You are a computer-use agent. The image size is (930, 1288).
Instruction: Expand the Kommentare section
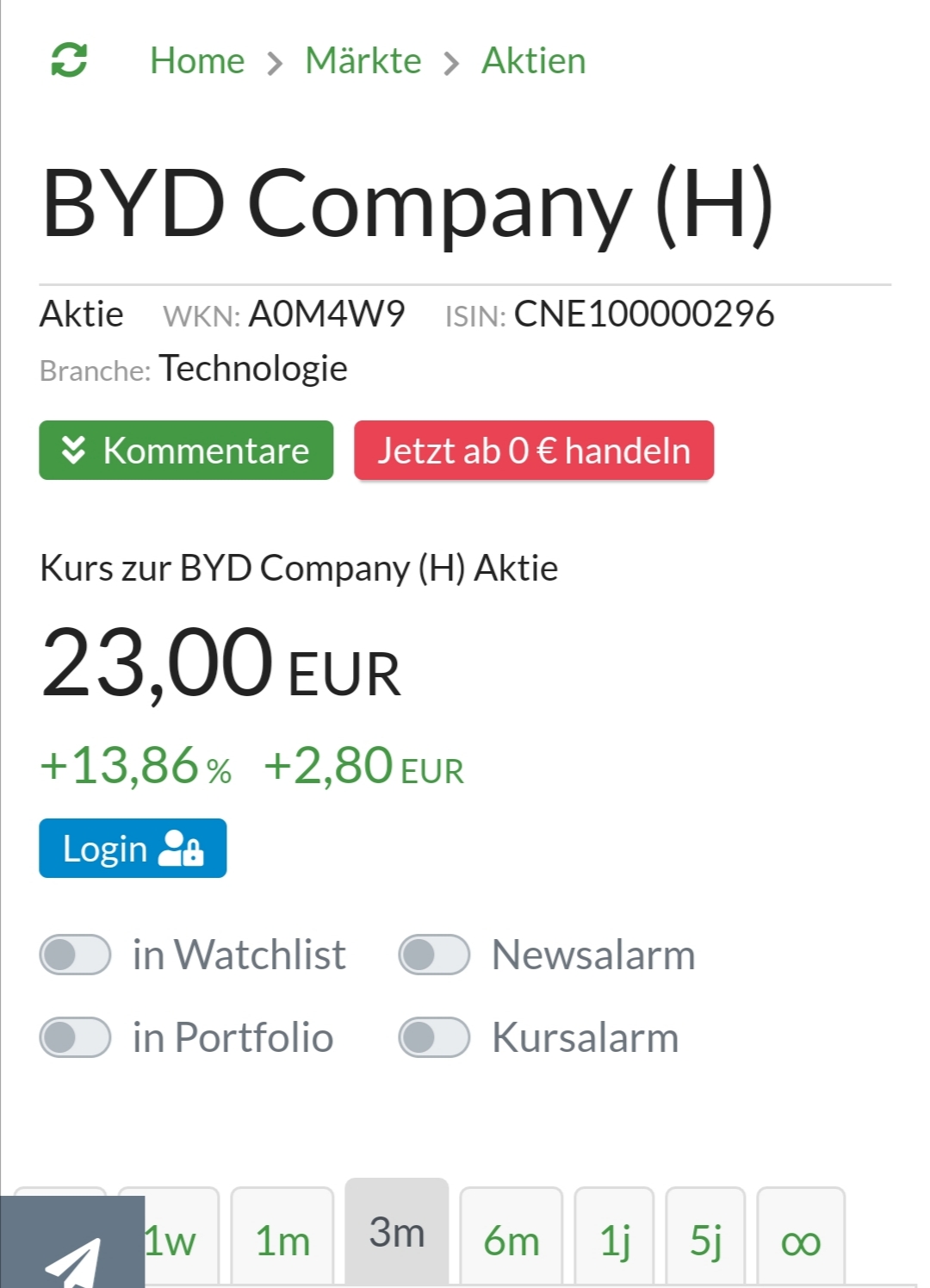(x=184, y=450)
